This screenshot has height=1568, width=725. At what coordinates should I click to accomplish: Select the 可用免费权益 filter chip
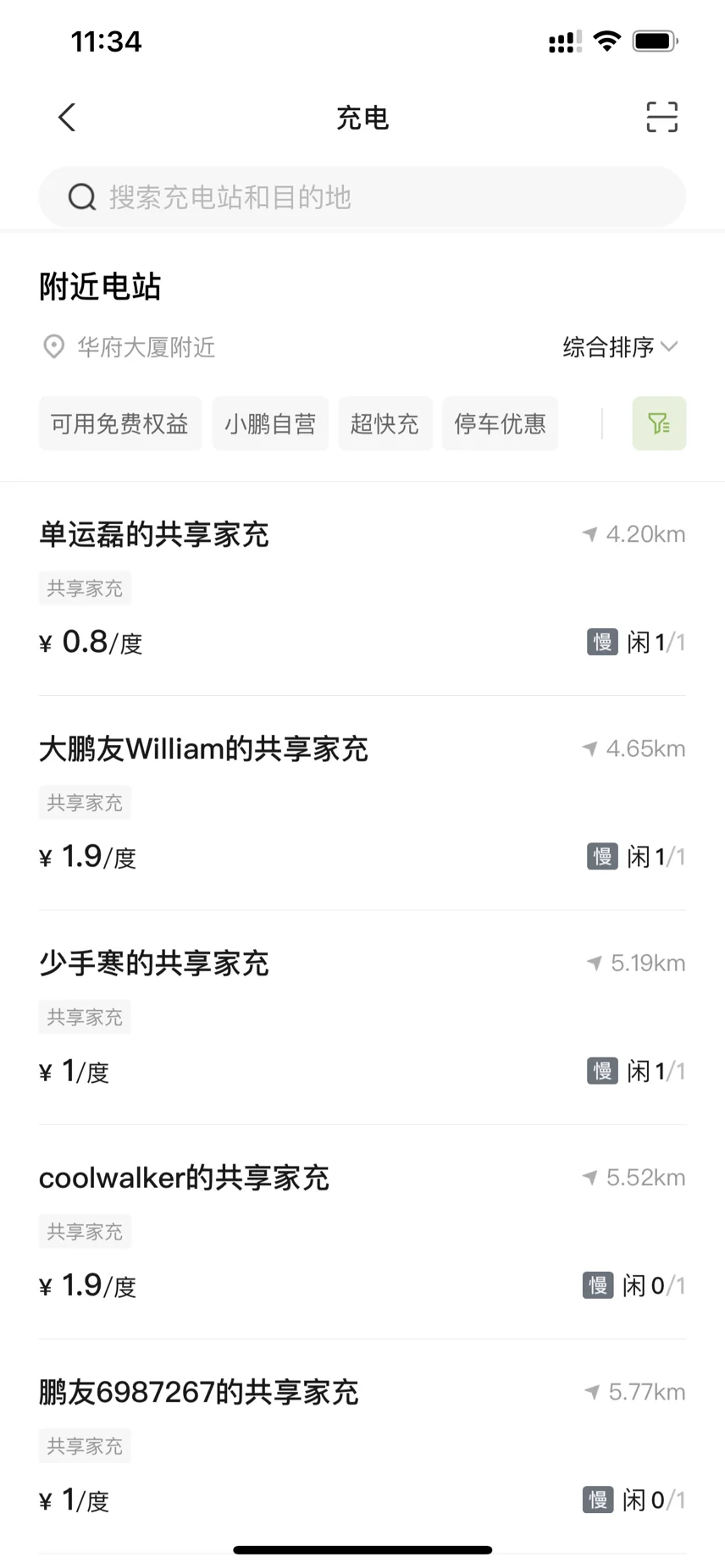tap(120, 423)
